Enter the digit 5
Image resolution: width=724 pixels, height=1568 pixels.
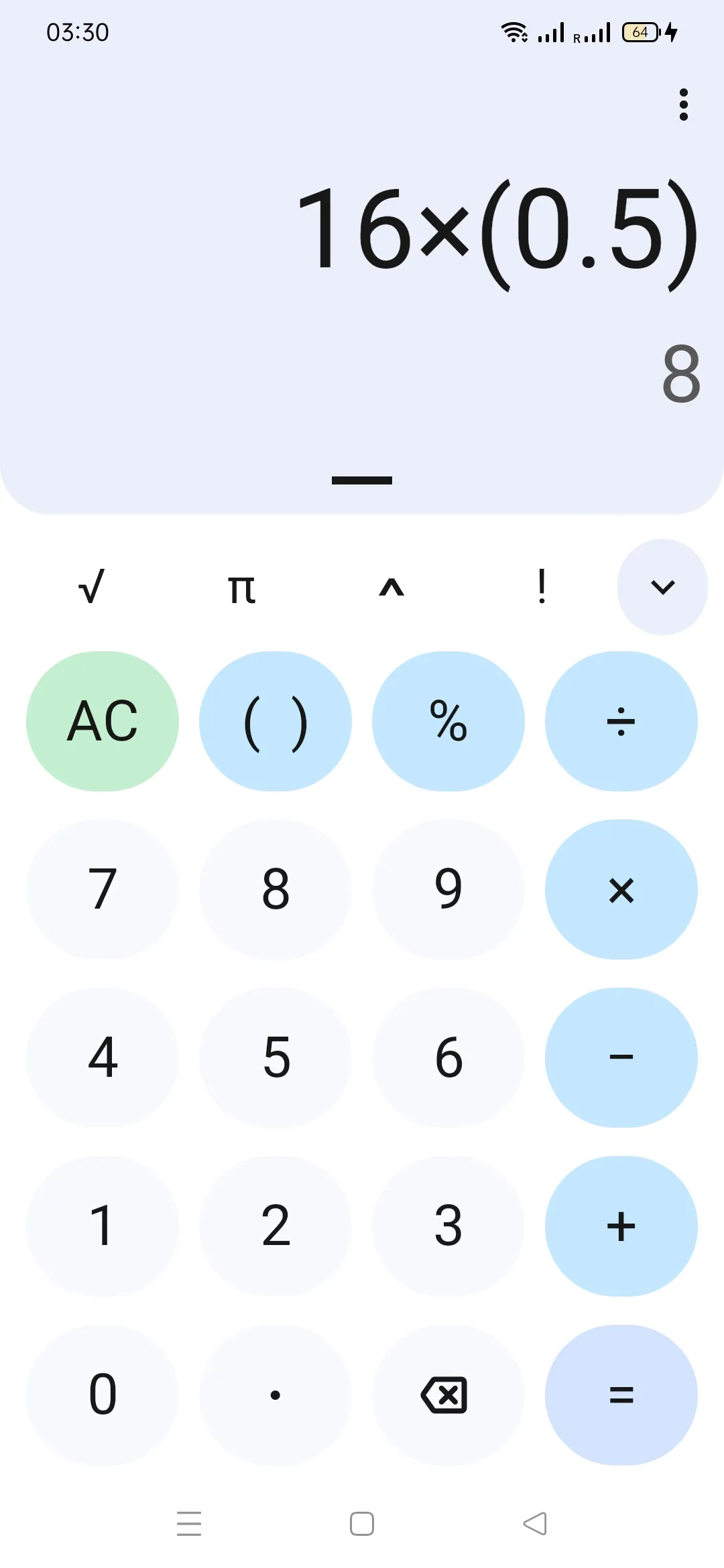[276, 1057]
